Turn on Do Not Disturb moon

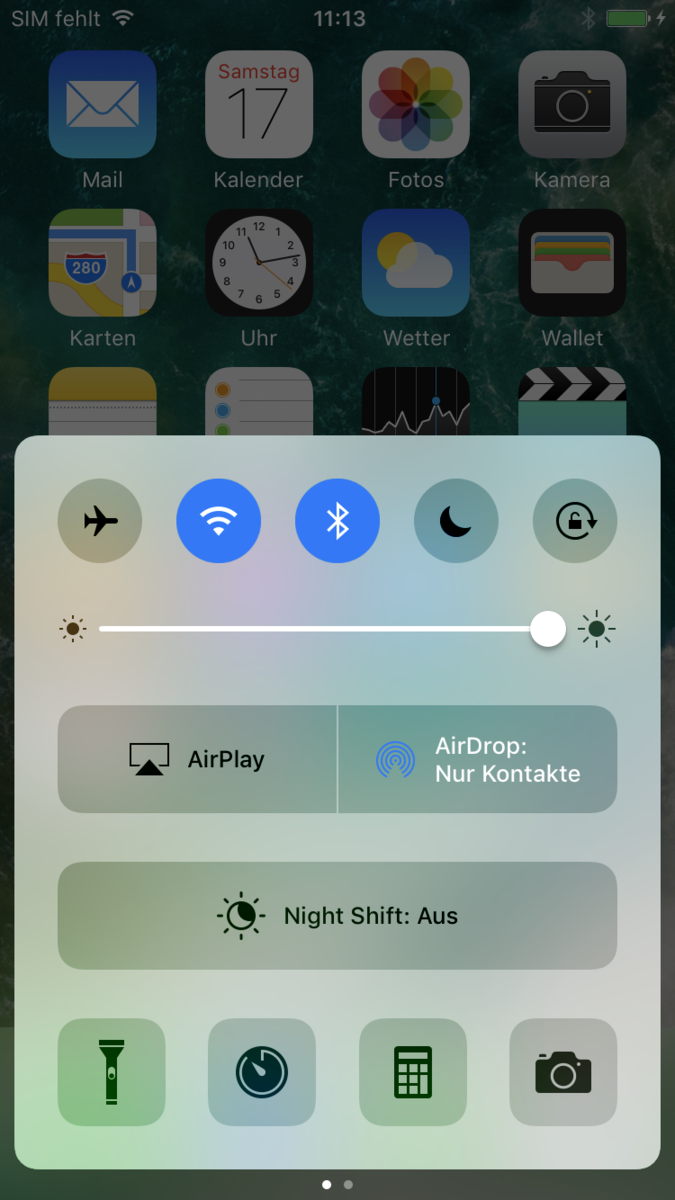456,521
